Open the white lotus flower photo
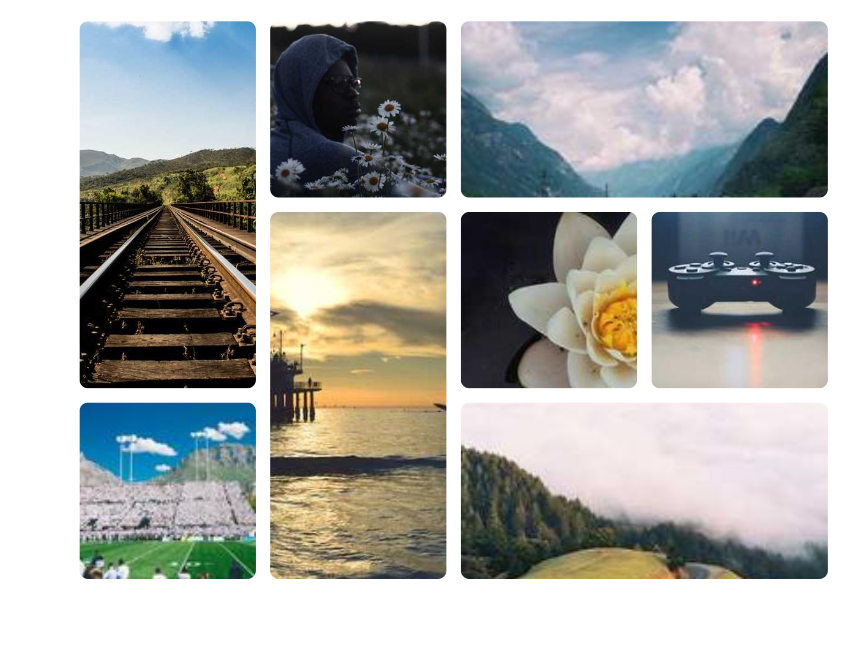The width and height of the screenshot is (865, 655). pos(548,300)
